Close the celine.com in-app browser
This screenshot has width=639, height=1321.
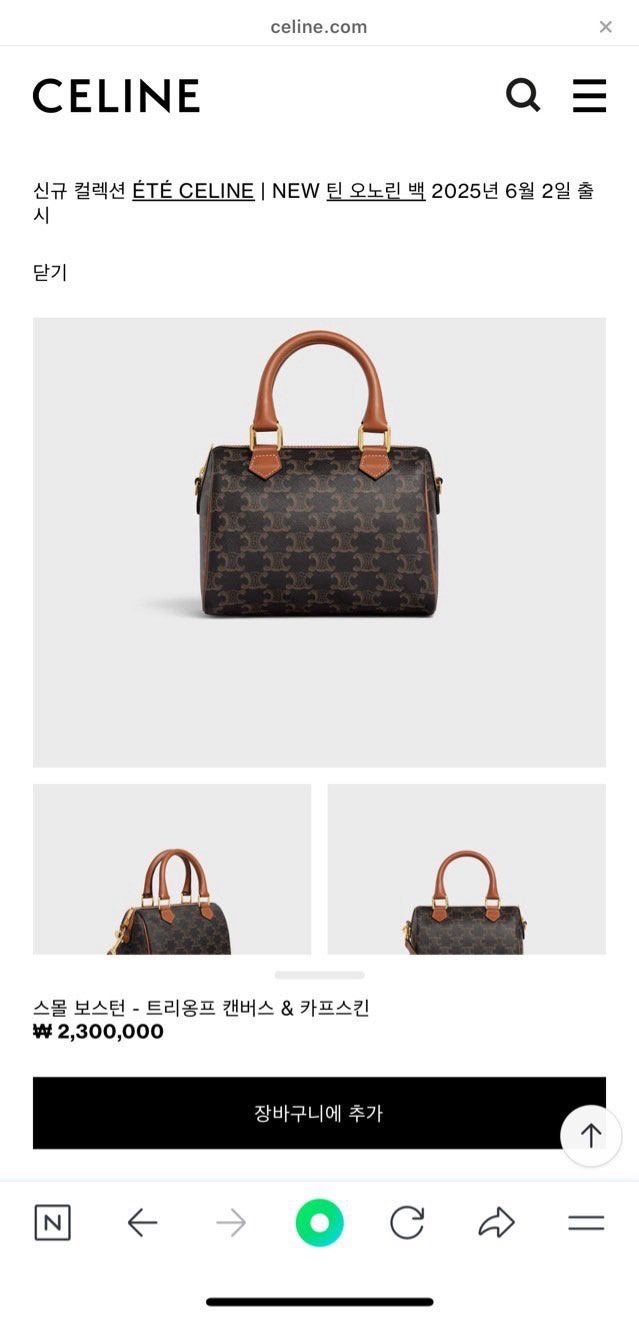click(605, 27)
